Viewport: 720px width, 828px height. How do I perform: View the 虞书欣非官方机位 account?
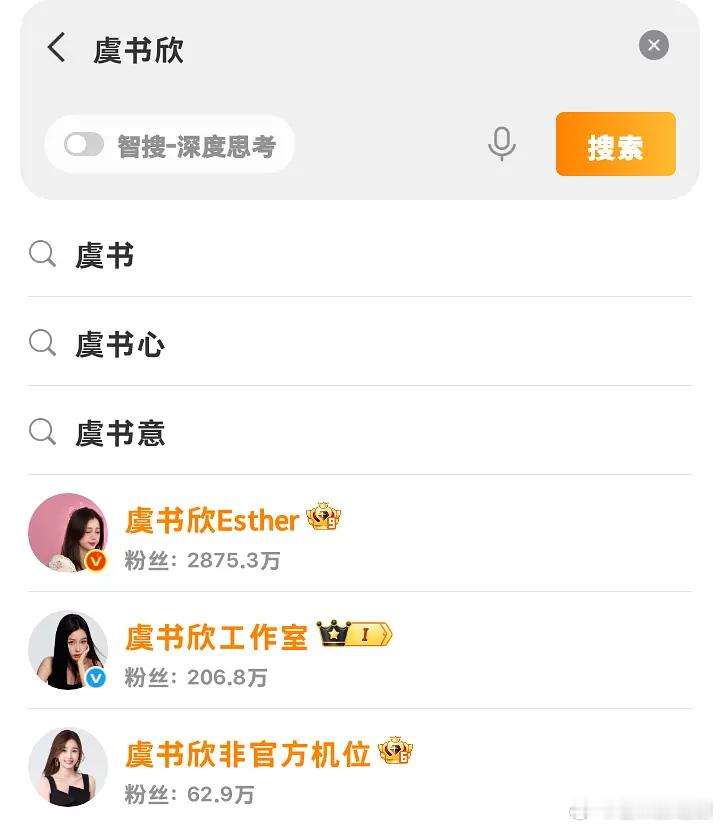(248, 754)
